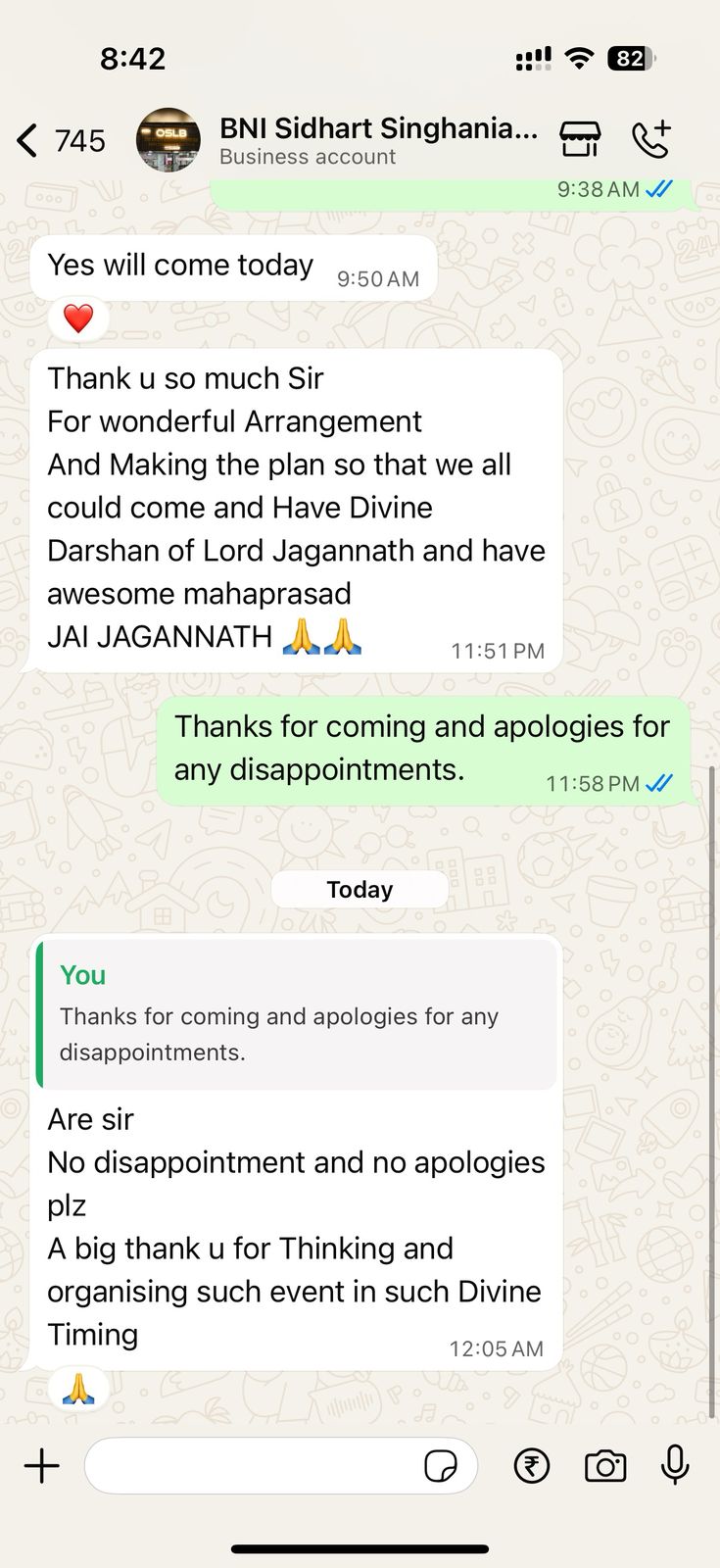720x1568 pixels.
Task: Jump to the quoted apologies message
Action: click(296, 1013)
